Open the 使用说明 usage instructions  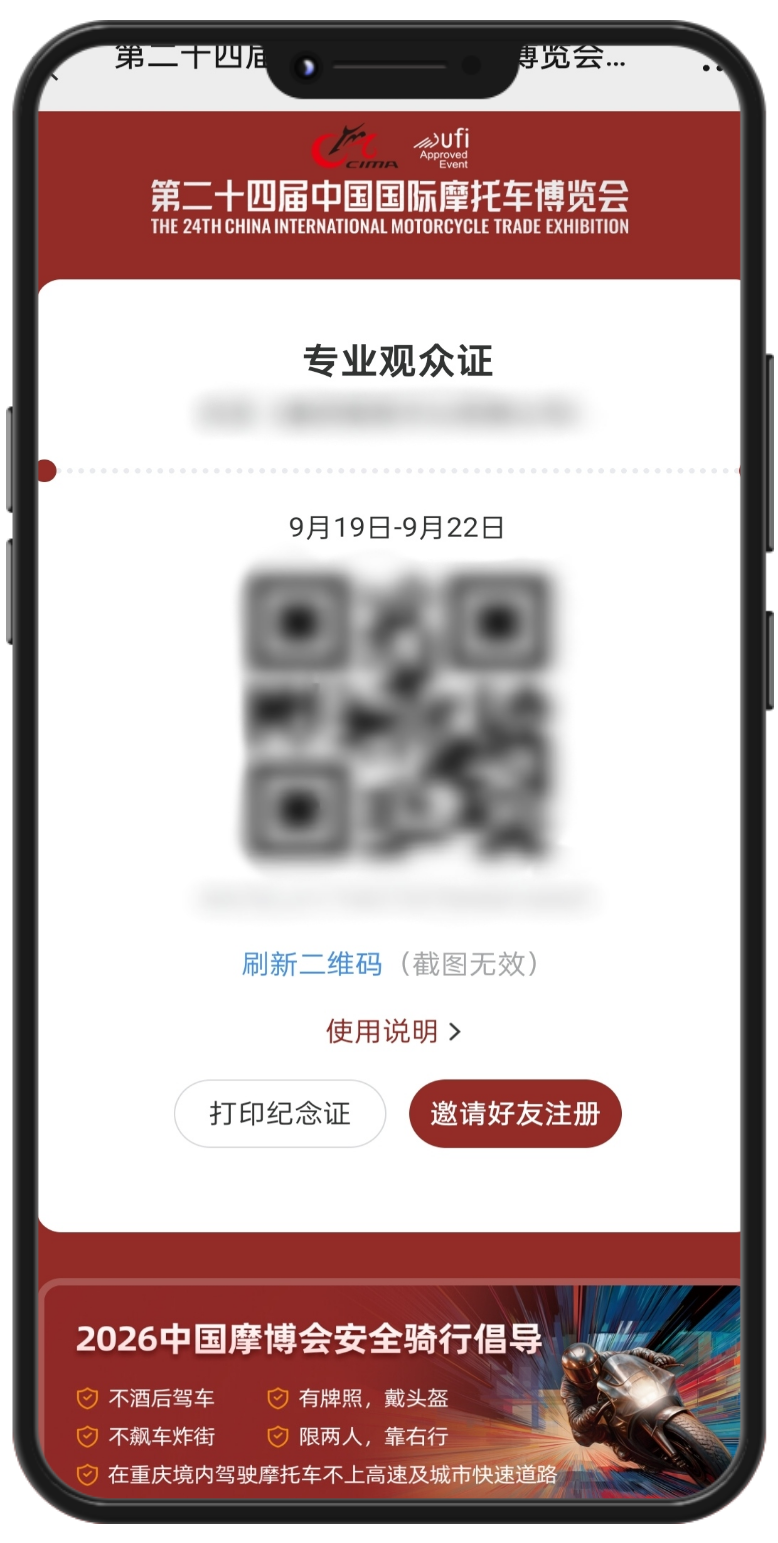[393, 1031]
